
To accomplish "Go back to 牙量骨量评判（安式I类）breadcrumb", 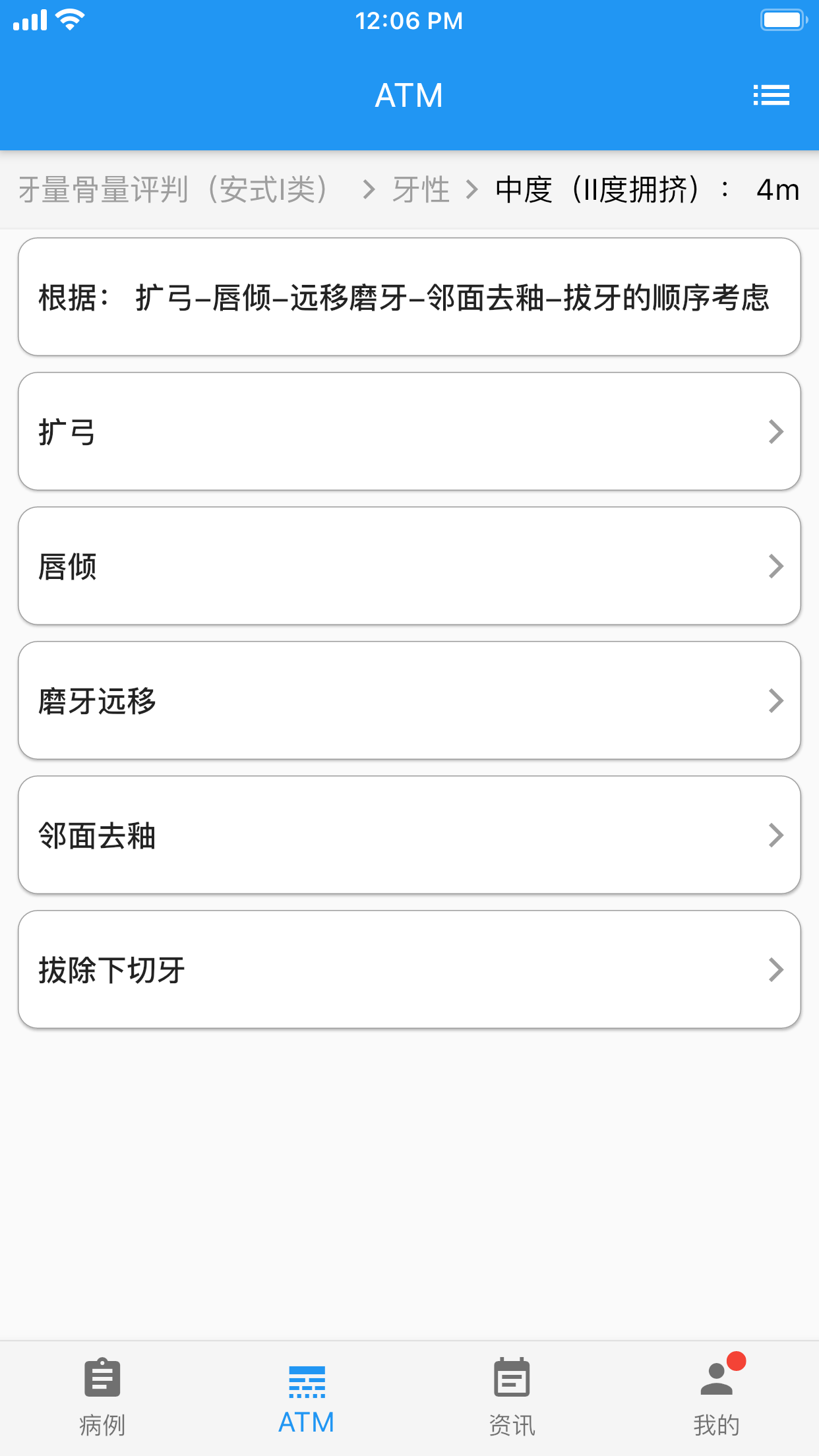I will (x=175, y=191).
